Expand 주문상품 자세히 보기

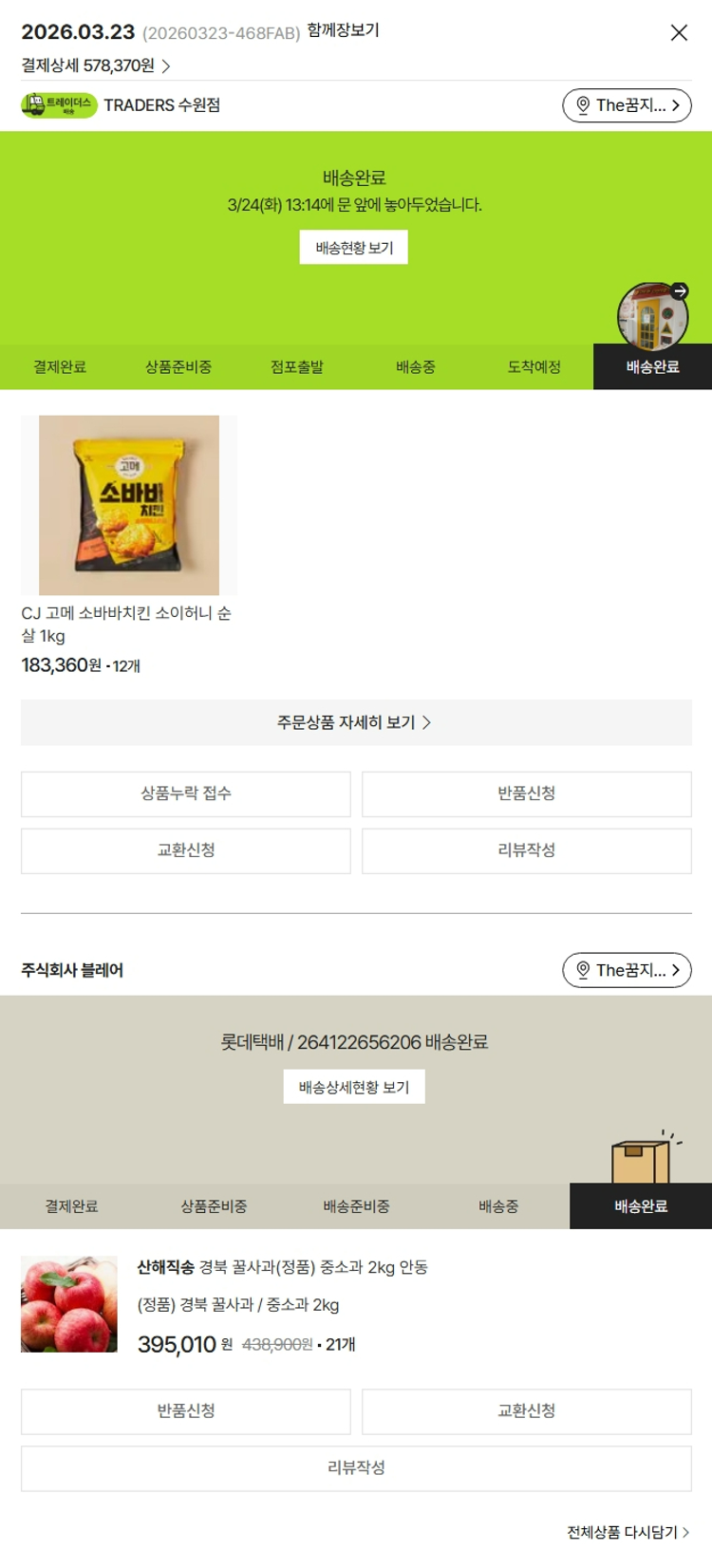coord(355,722)
